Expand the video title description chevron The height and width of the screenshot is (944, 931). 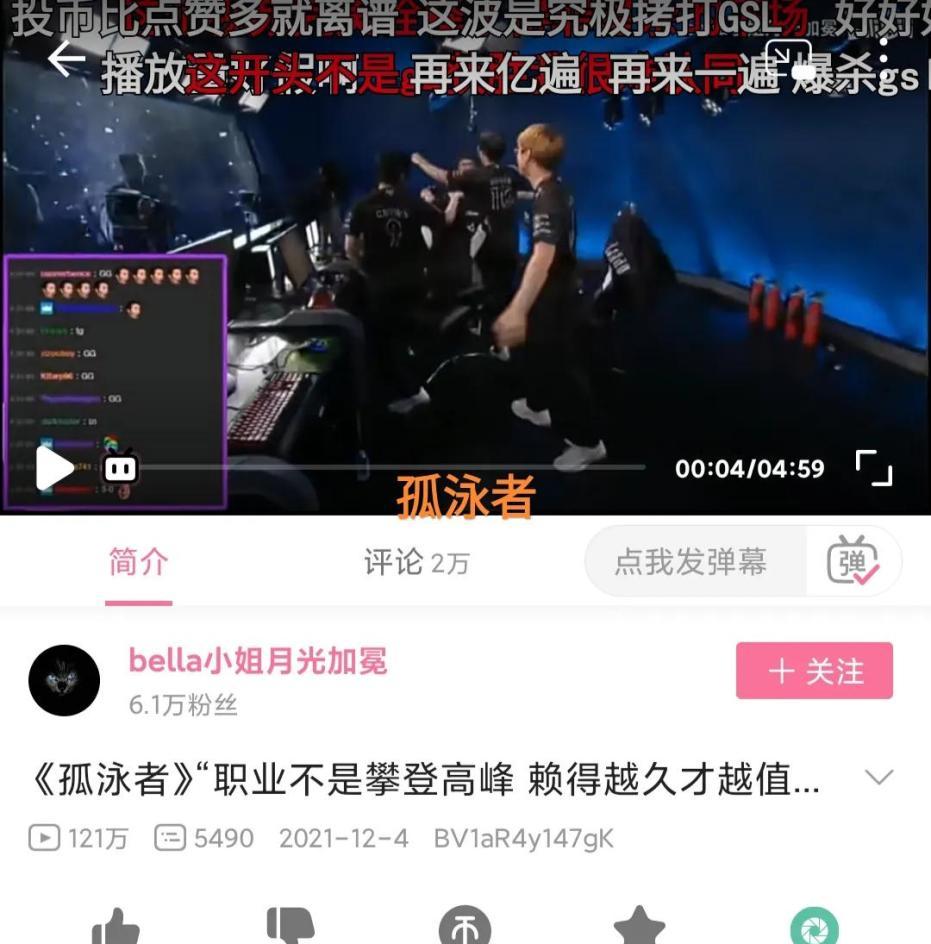click(x=878, y=778)
